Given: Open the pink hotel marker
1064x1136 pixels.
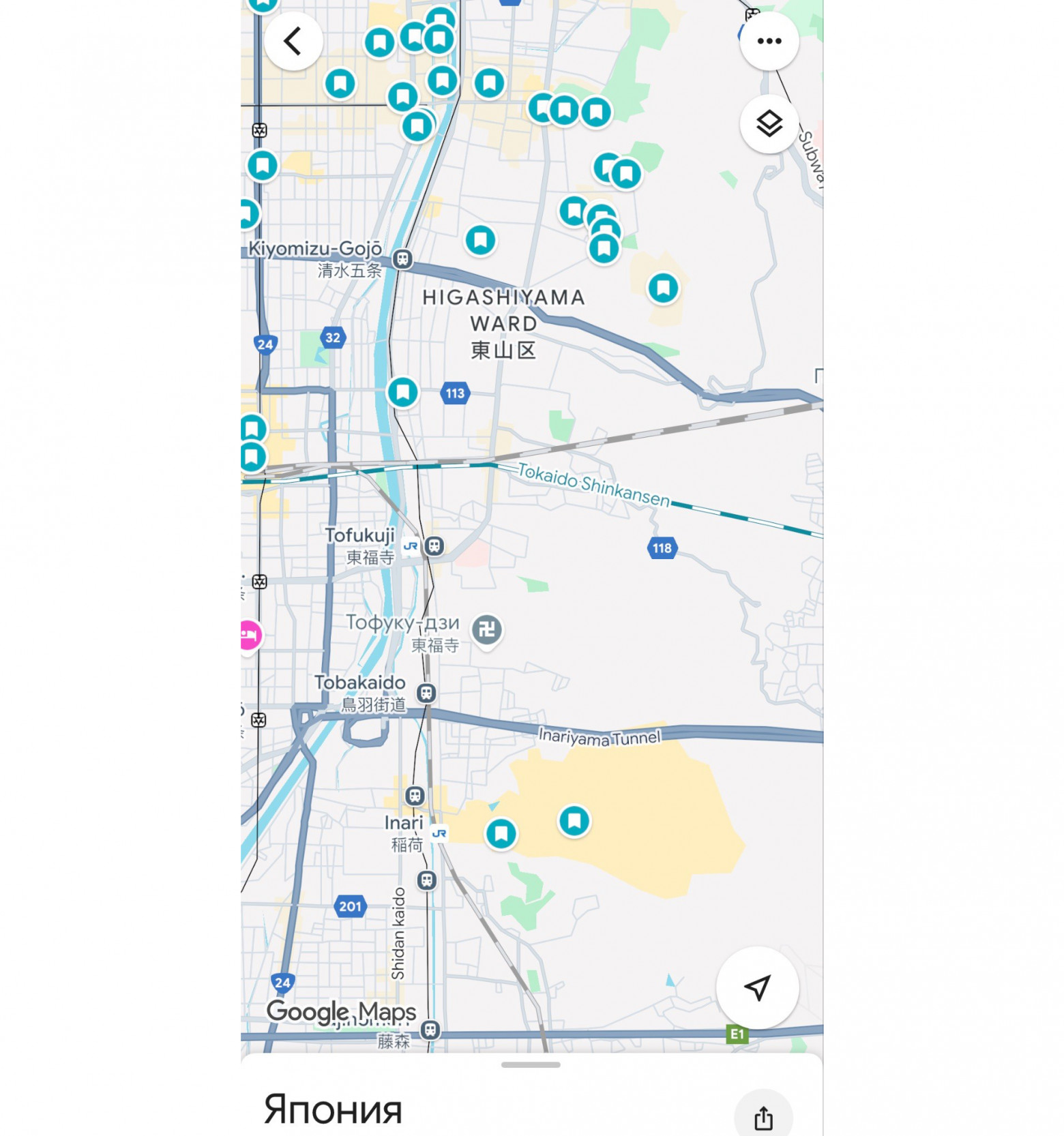Looking at the screenshot, I should (x=250, y=636).
